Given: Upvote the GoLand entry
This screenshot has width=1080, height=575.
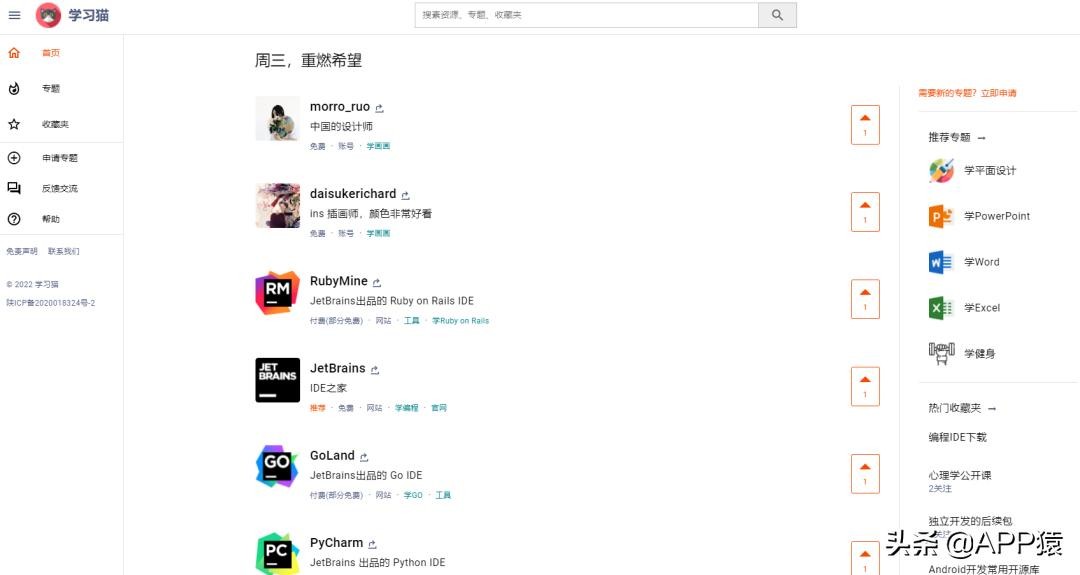Looking at the screenshot, I should (x=864, y=473).
